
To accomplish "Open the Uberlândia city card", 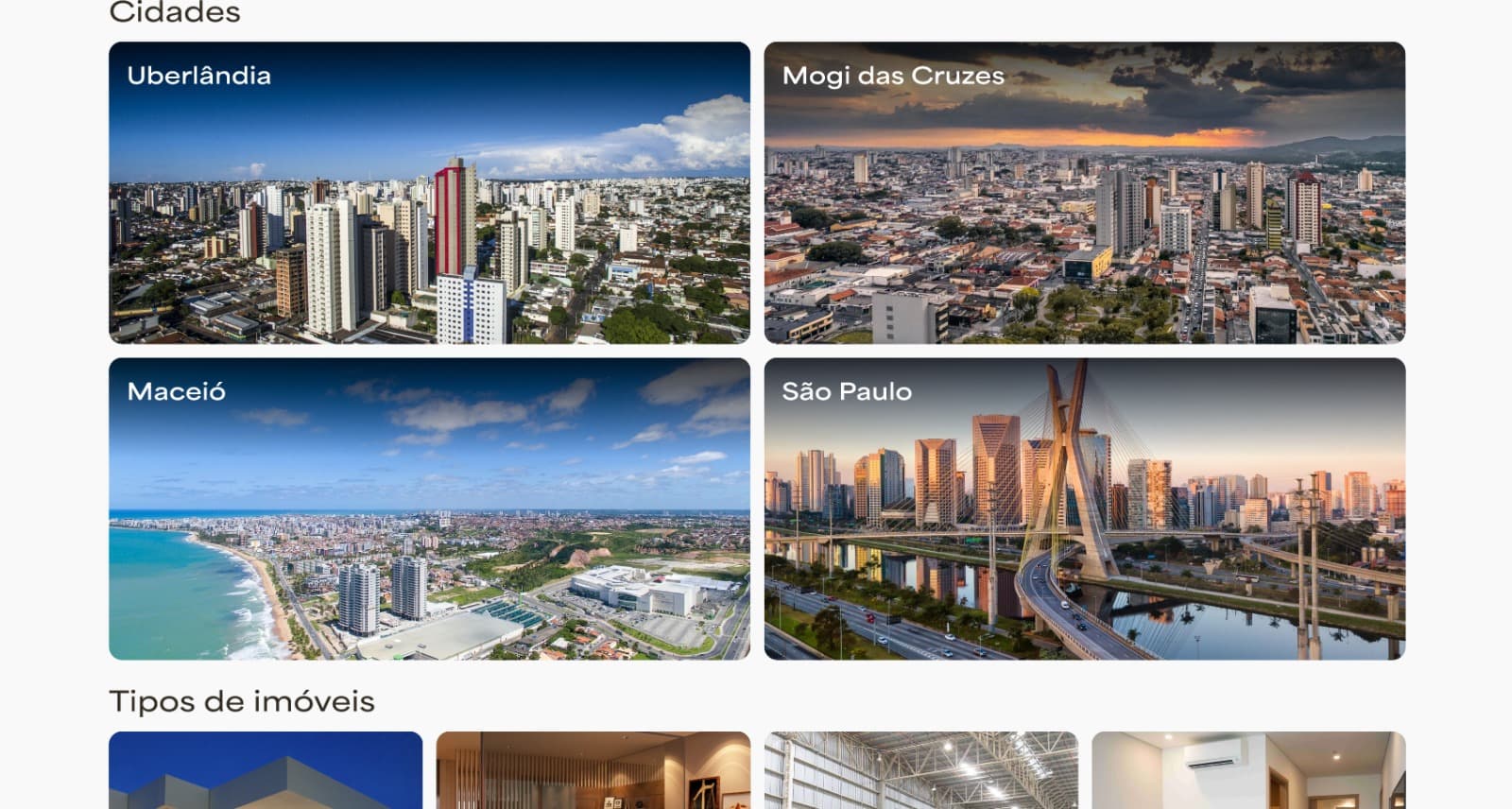I will point(429,193).
